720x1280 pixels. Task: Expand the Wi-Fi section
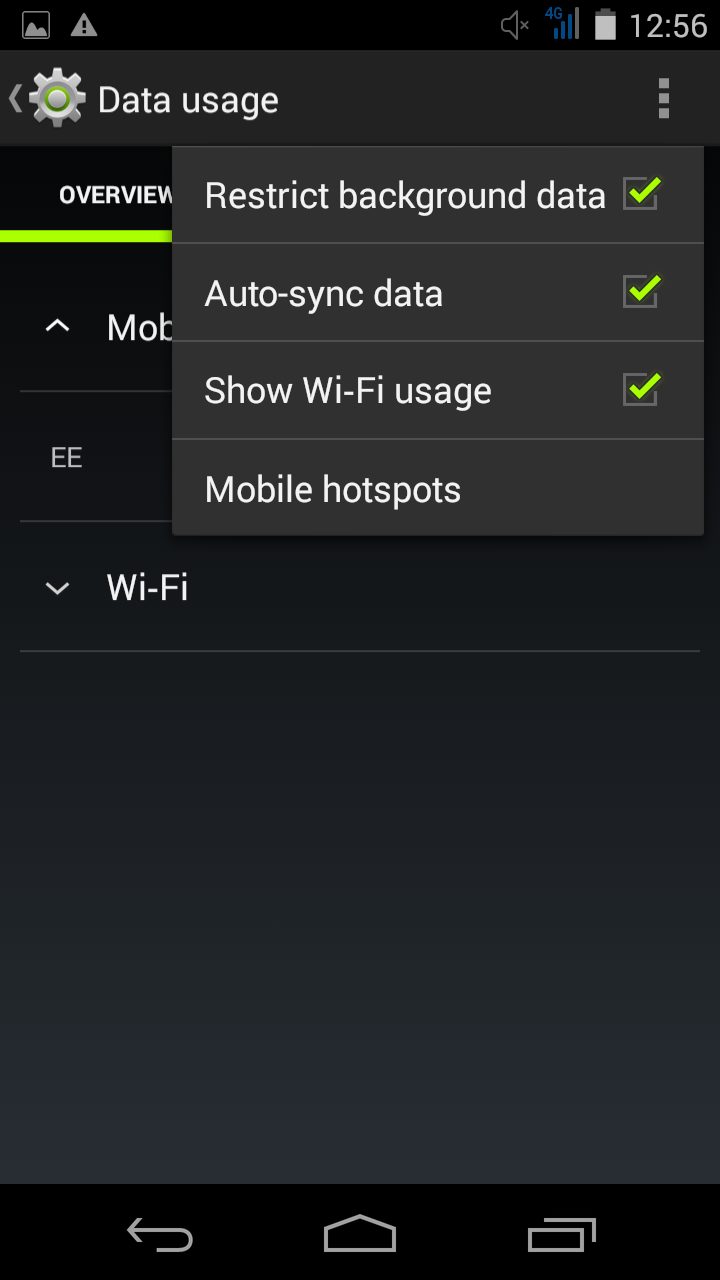pyautogui.click(x=360, y=587)
